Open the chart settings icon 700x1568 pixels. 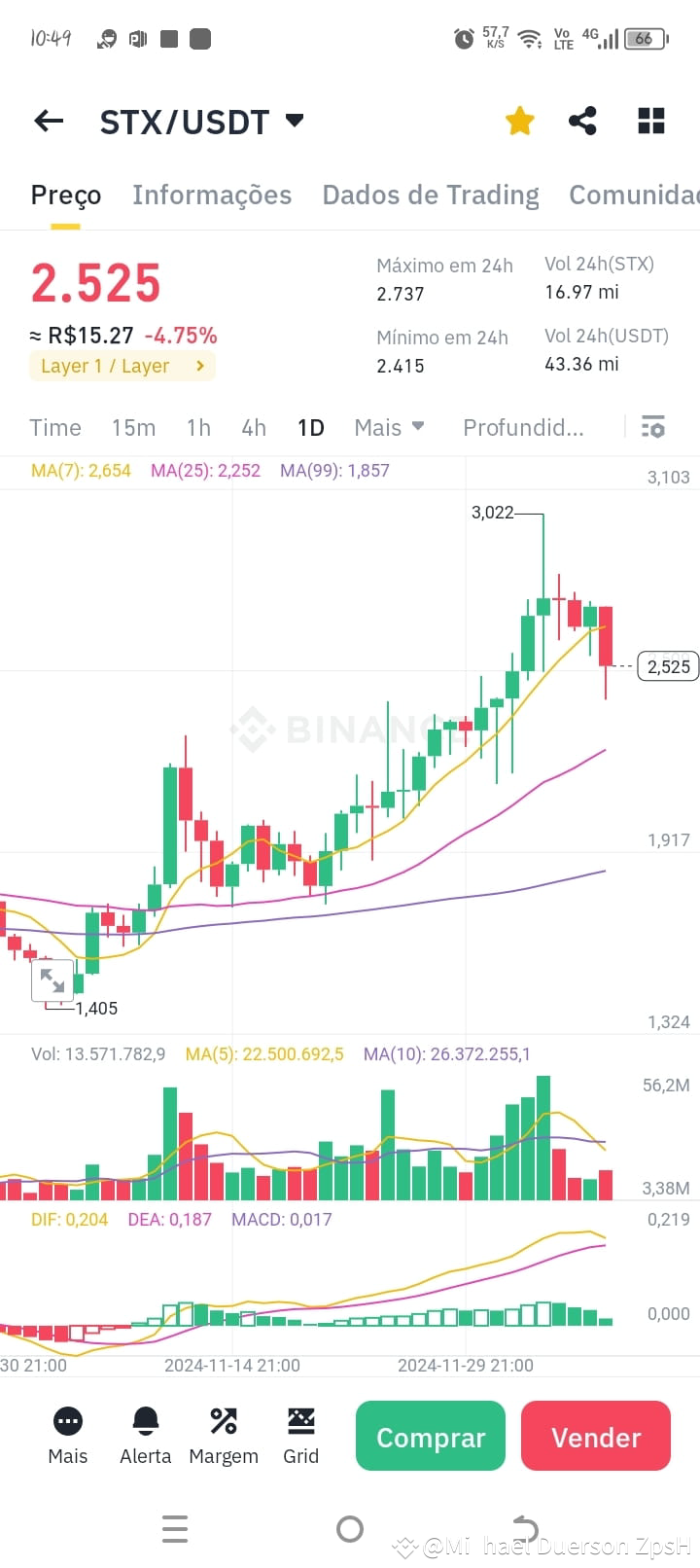click(652, 426)
